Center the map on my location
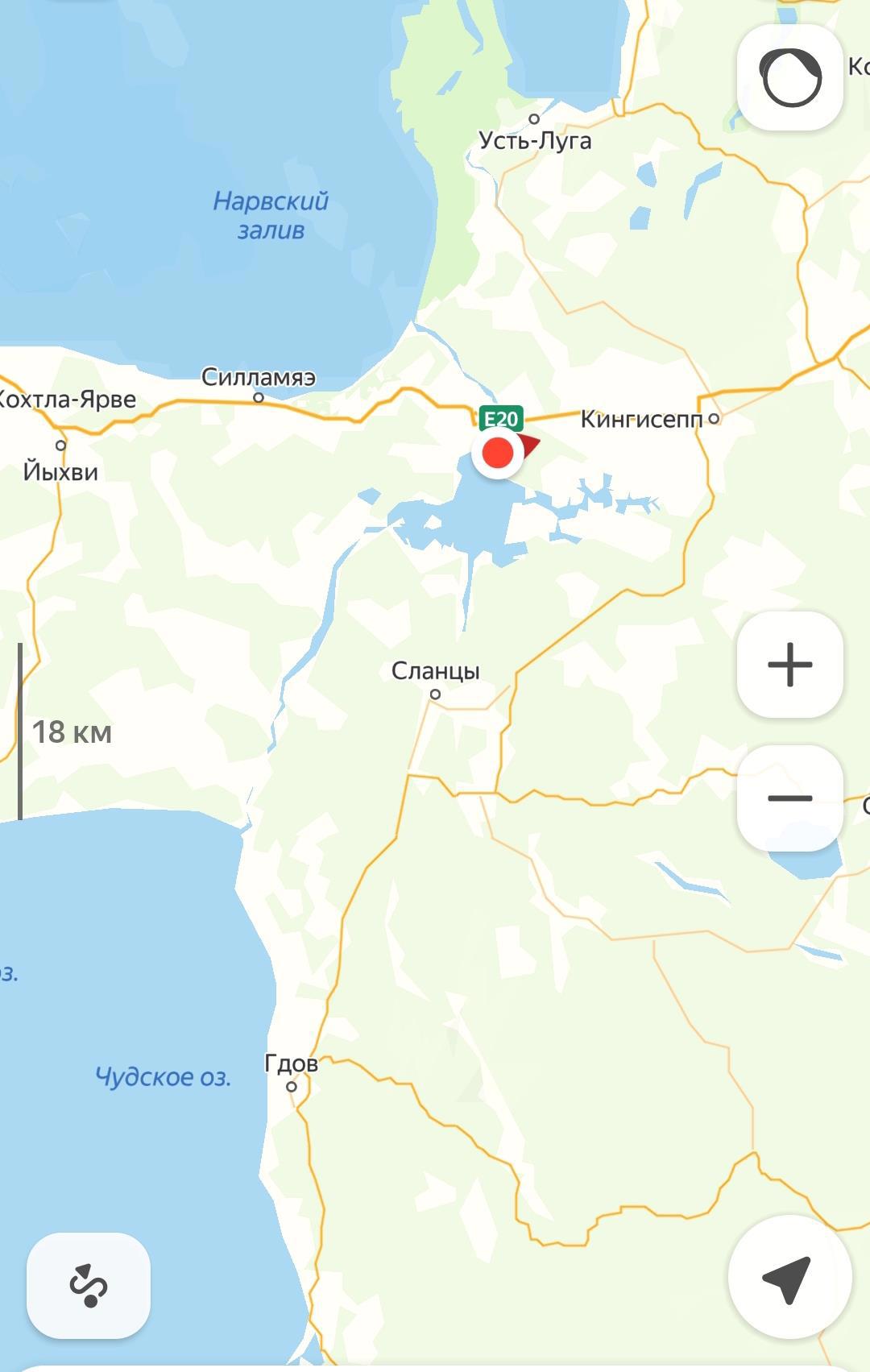Screen dimensions: 870x1372 (789, 1278)
